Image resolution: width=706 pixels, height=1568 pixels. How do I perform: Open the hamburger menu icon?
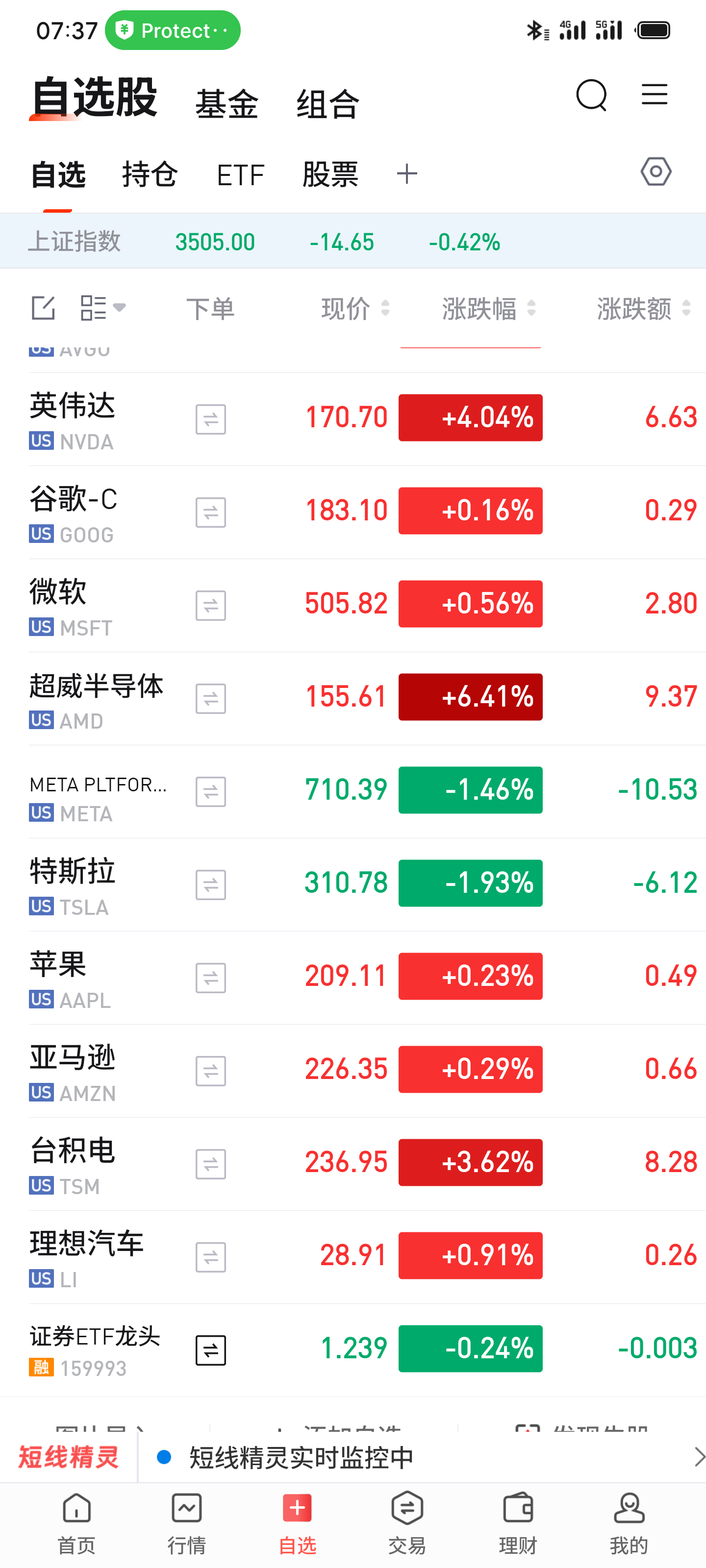pyautogui.click(x=654, y=95)
